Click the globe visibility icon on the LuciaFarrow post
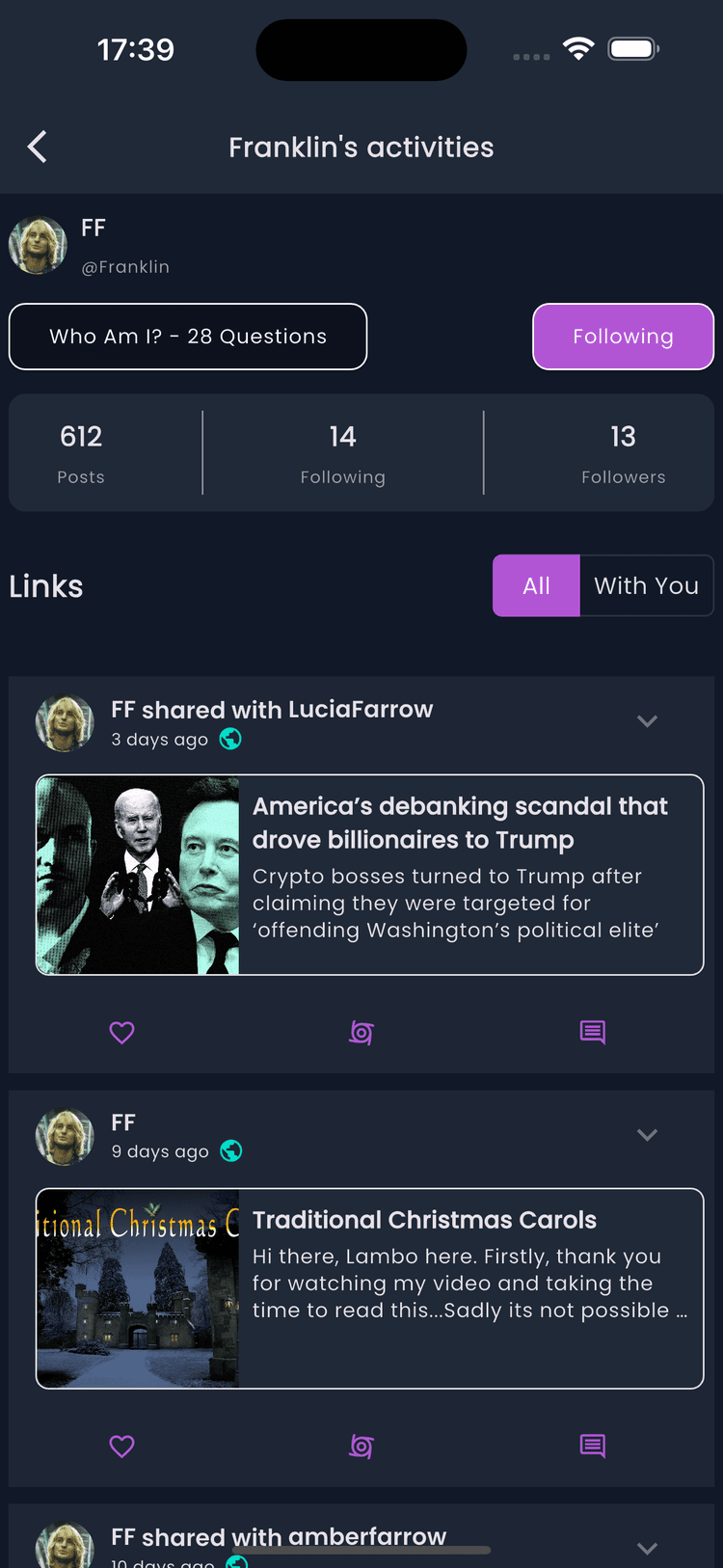The width and height of the screenshot is (723, 1568). [229, 739]
